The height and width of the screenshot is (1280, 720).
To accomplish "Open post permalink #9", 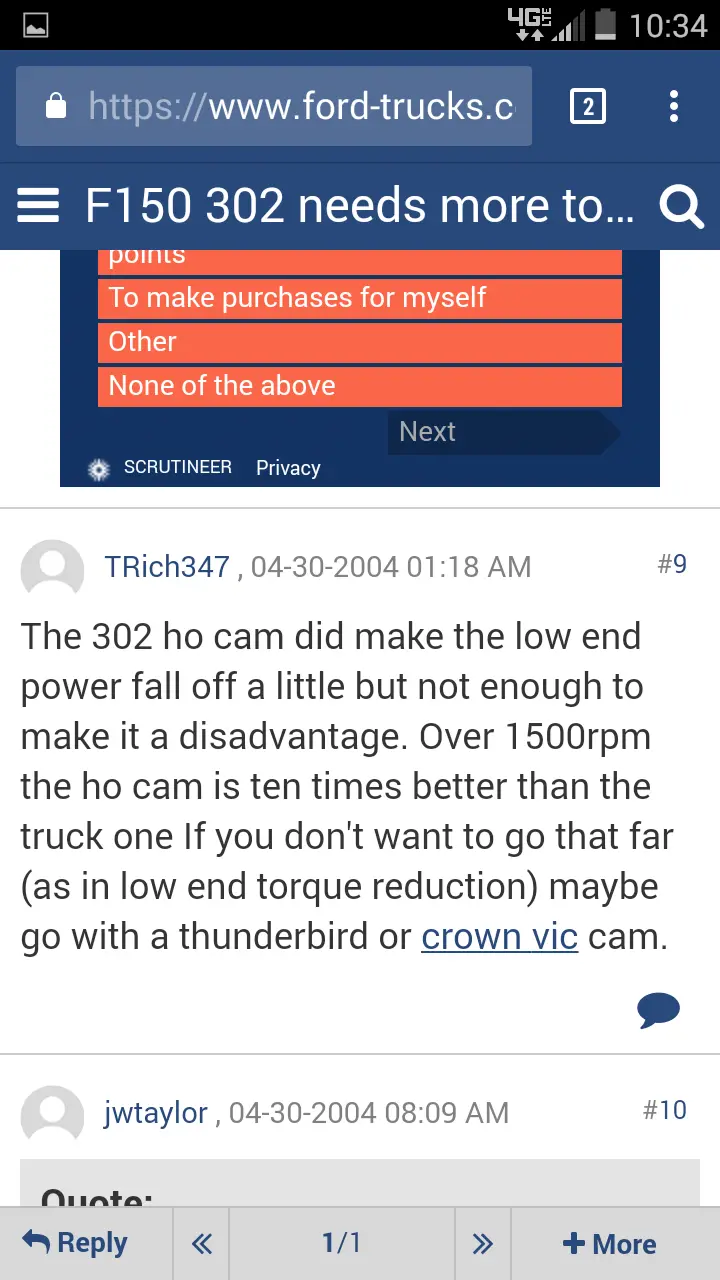I will (672, 564).
